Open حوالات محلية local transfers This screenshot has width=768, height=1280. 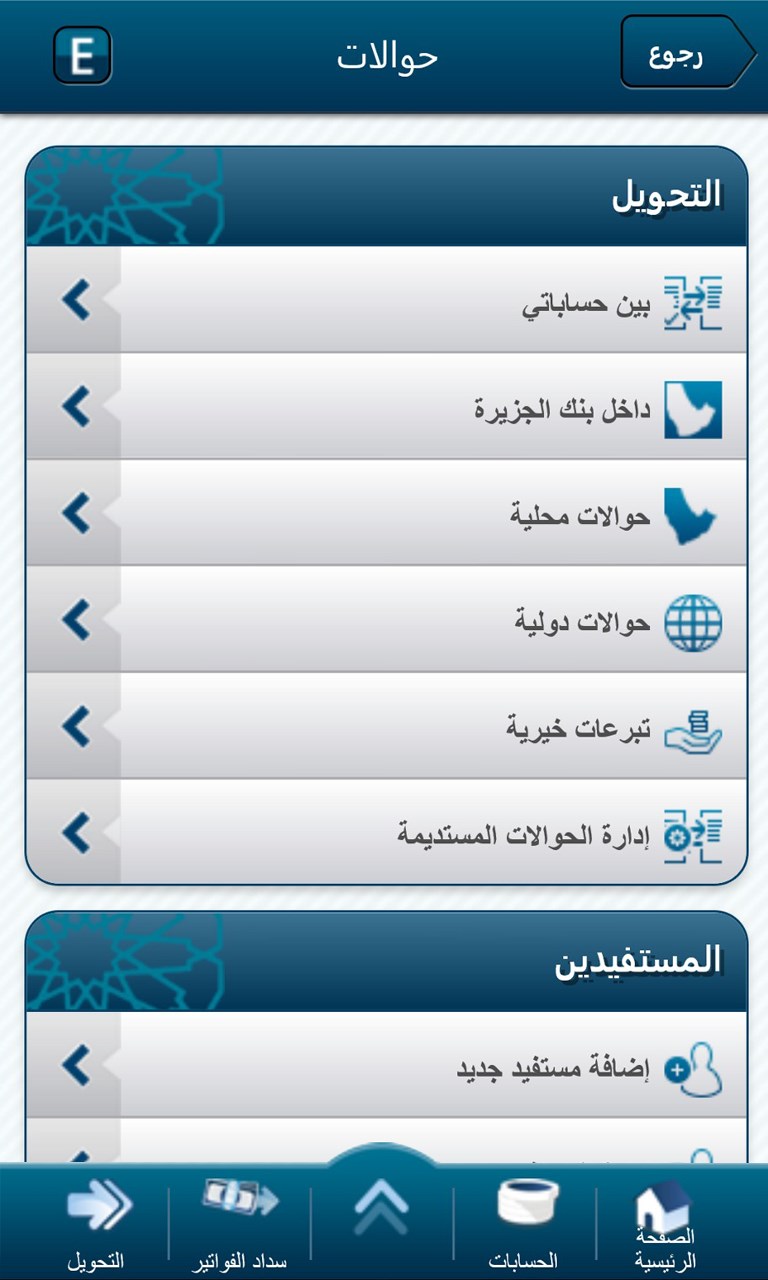click(386, 513)
